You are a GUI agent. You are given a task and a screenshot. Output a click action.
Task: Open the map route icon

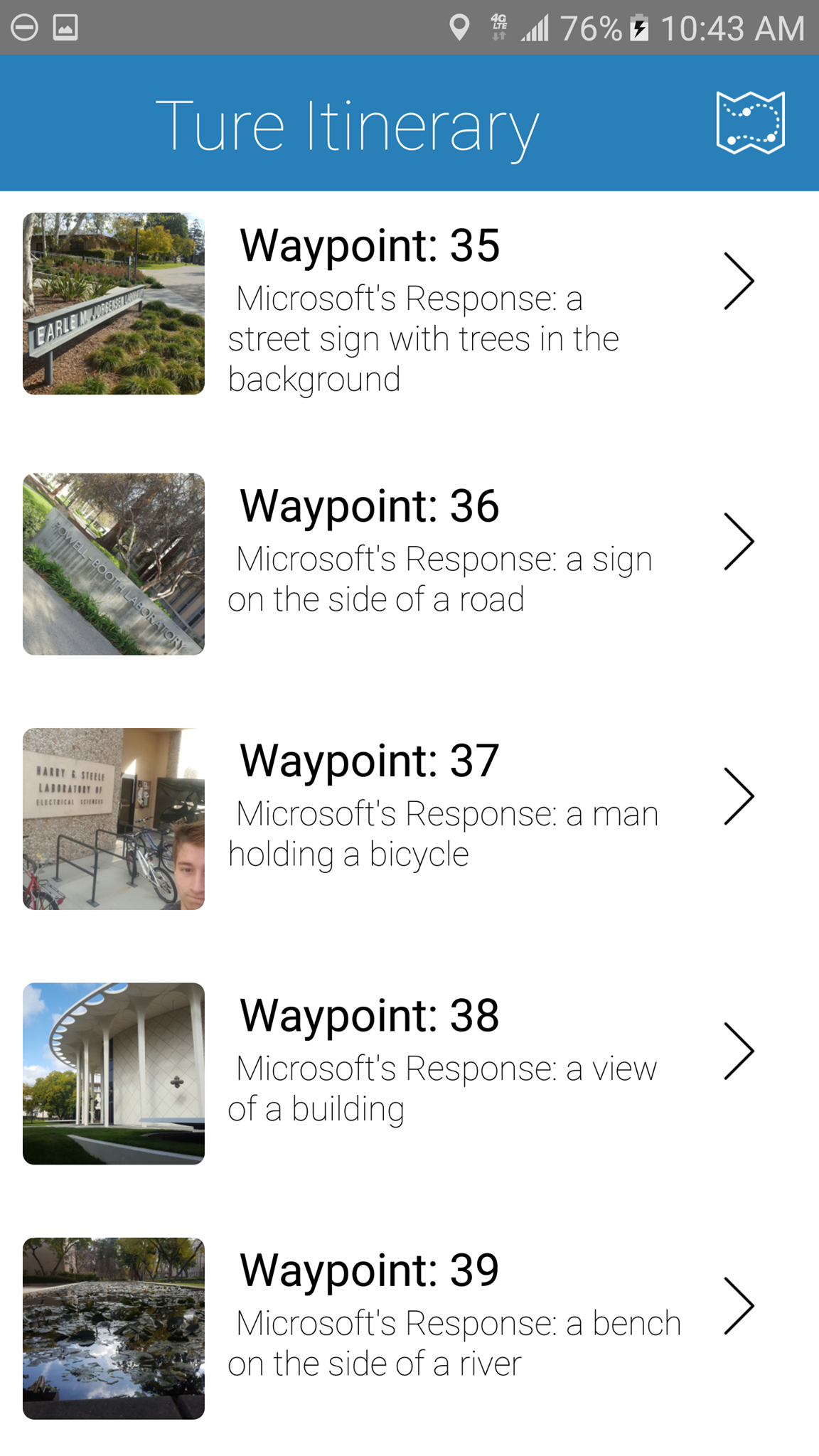(x=750, y=122)
